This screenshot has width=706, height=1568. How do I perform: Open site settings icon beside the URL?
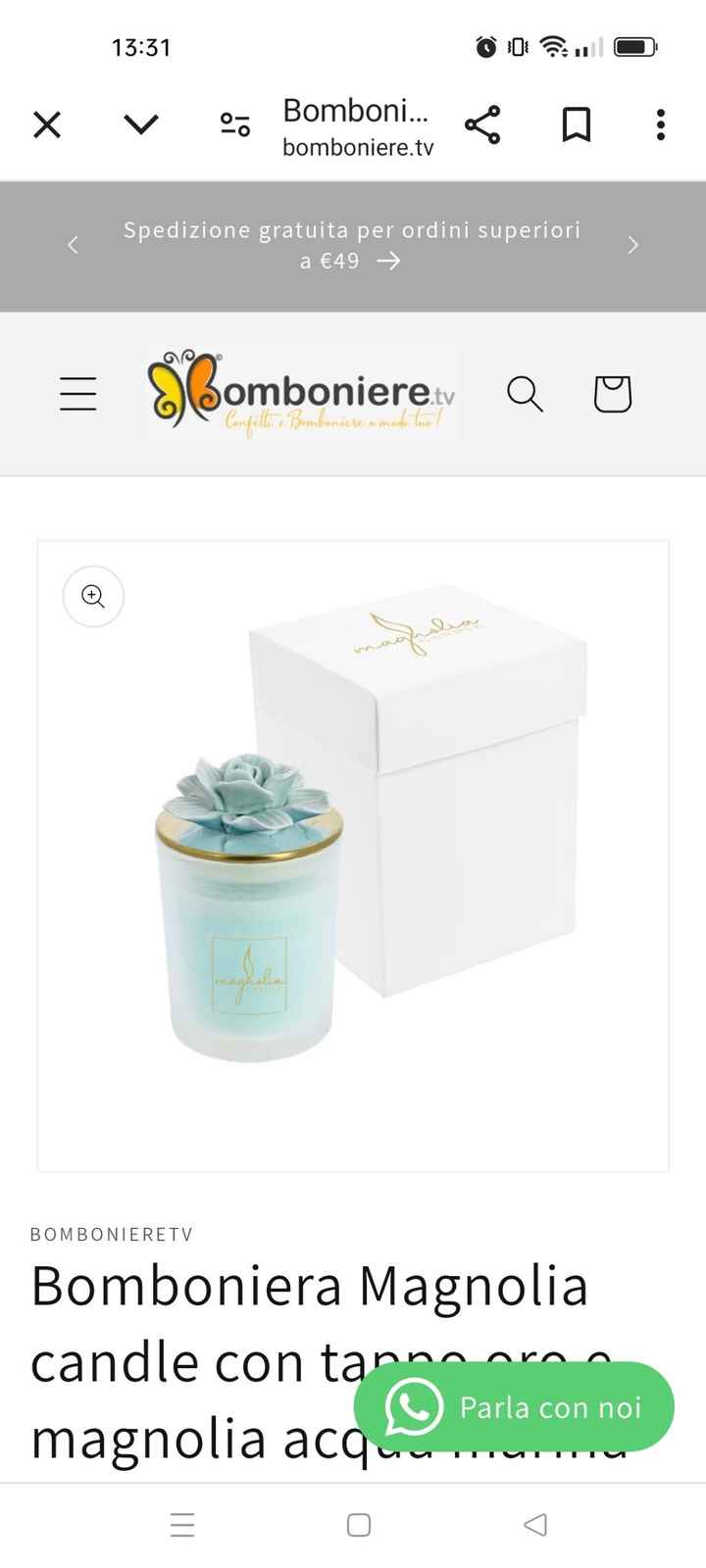[x=235, y=124]
